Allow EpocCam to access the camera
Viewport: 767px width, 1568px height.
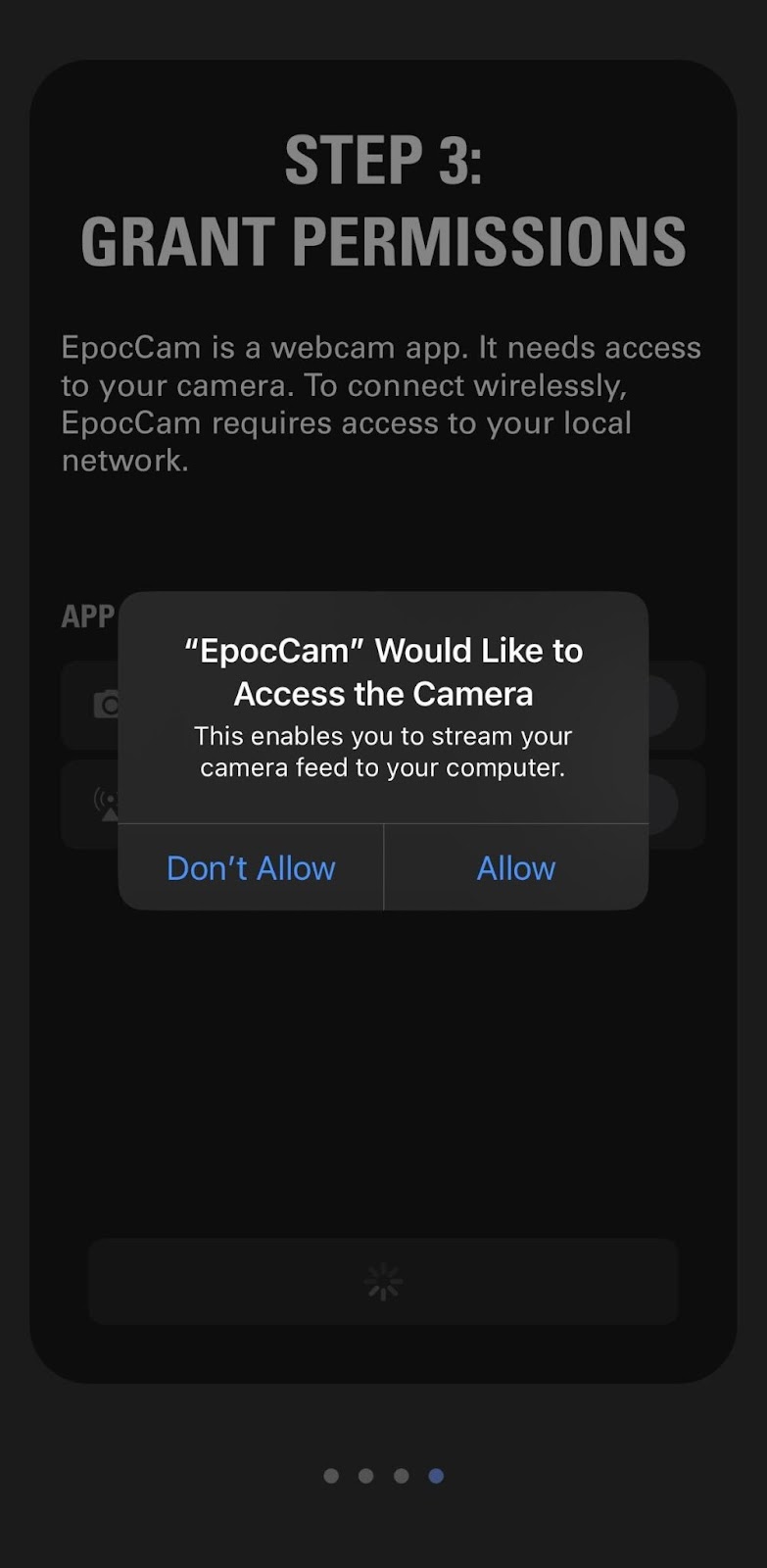point(516,868)
